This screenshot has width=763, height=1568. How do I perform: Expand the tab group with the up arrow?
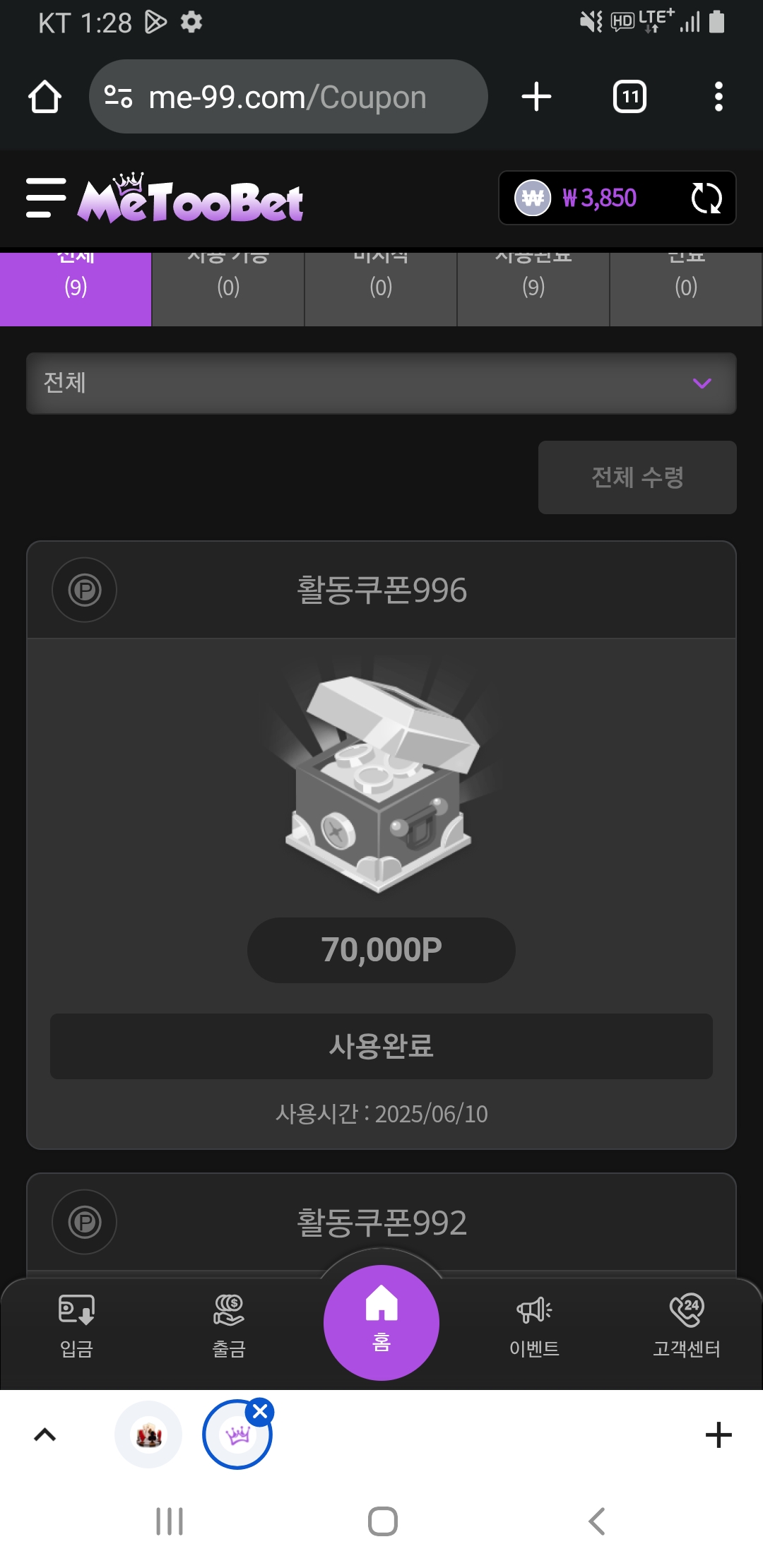45,1435
